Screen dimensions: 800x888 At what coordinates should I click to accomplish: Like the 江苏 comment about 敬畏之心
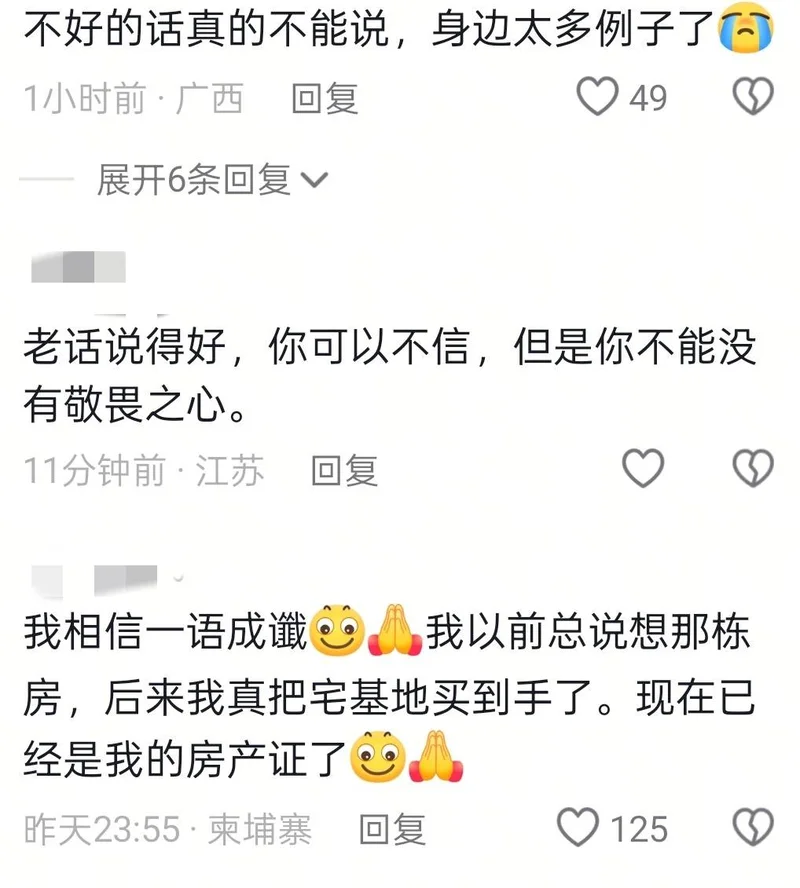(643, 468)
